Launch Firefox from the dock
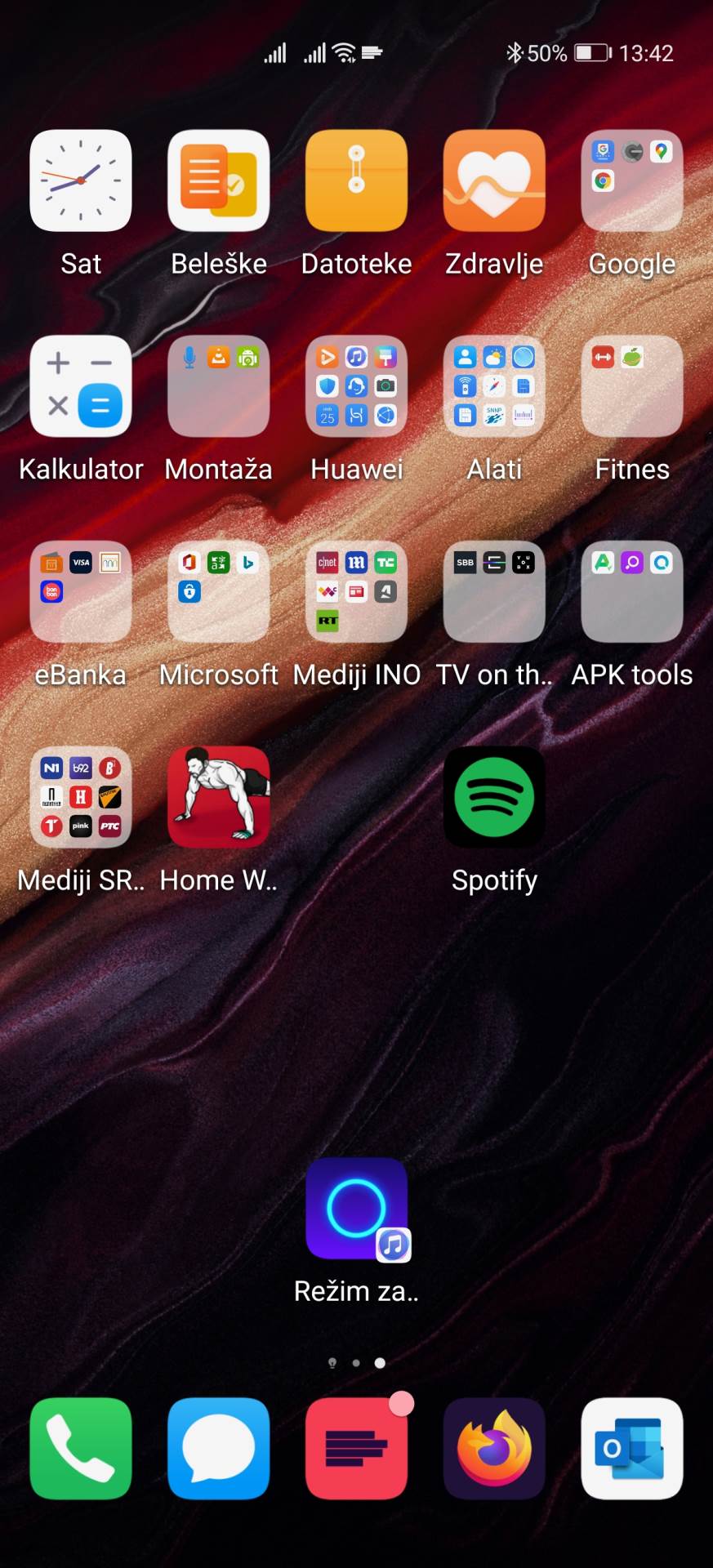The height and width of the screenshot is (1568, 713). coord(493,1450)
